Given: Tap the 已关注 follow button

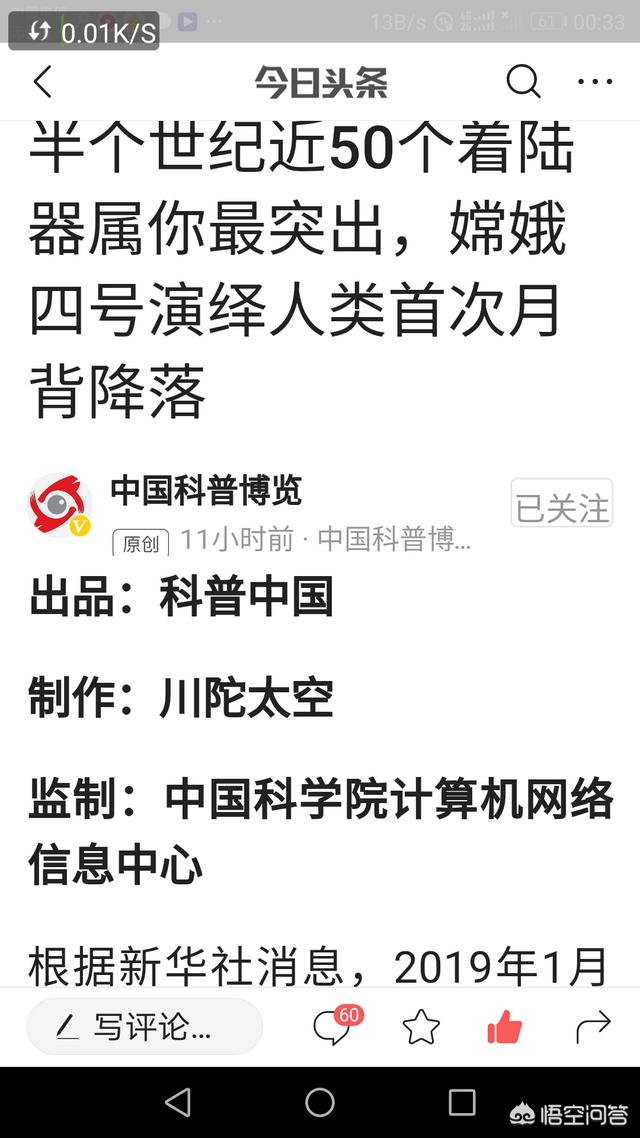Looking at the screenshot, I should (561, 507).
